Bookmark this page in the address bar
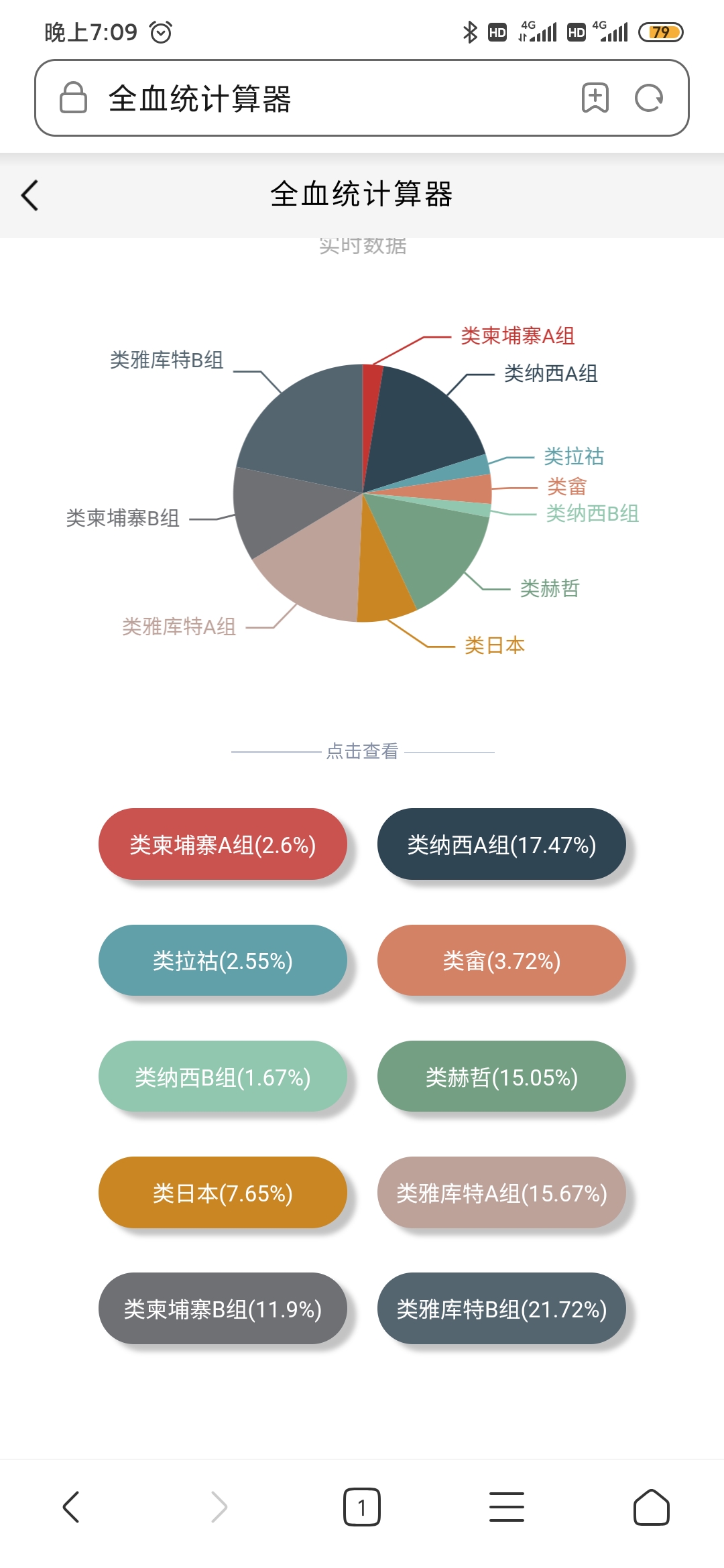 click(595, 98)
